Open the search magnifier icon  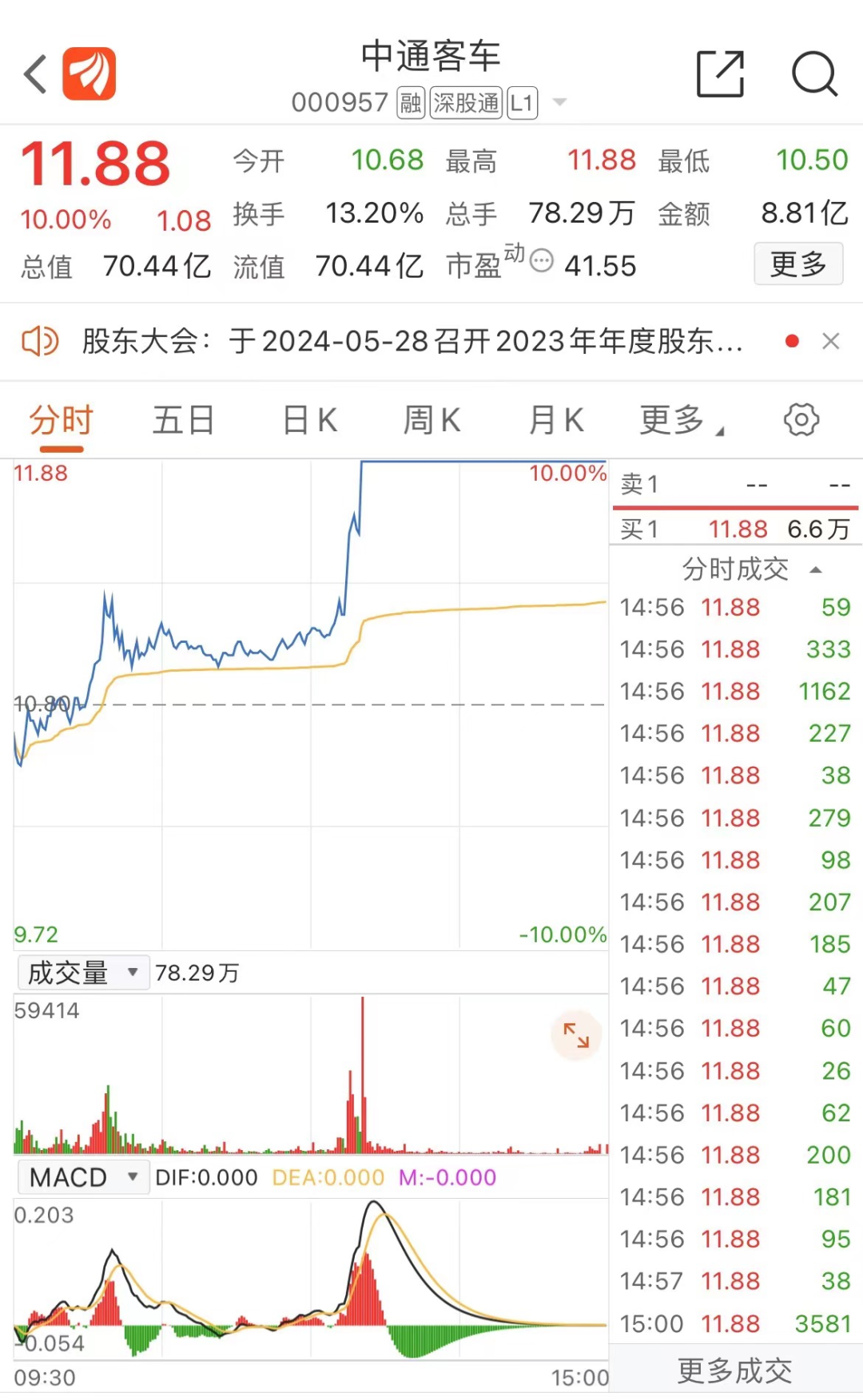pyautogui.click(x=814, y=74)
